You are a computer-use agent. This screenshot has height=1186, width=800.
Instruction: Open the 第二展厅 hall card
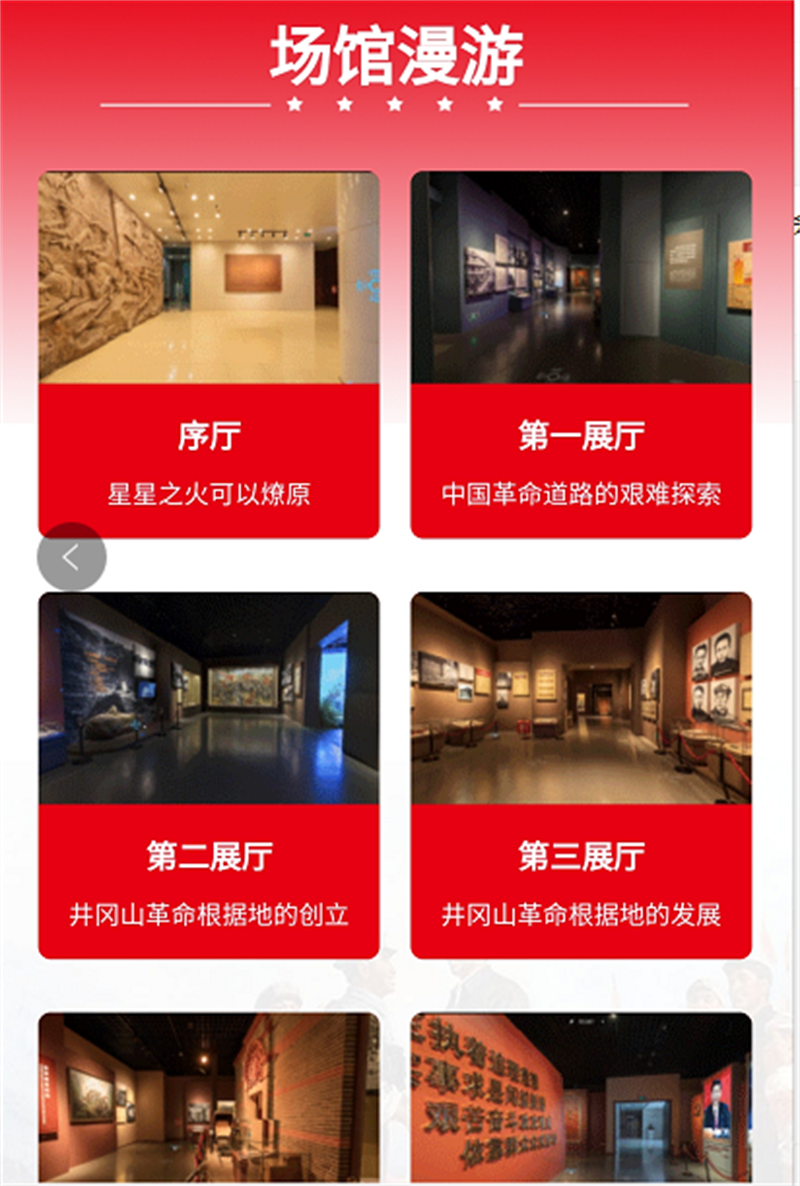pyautogui.click(x=208, y=775)
